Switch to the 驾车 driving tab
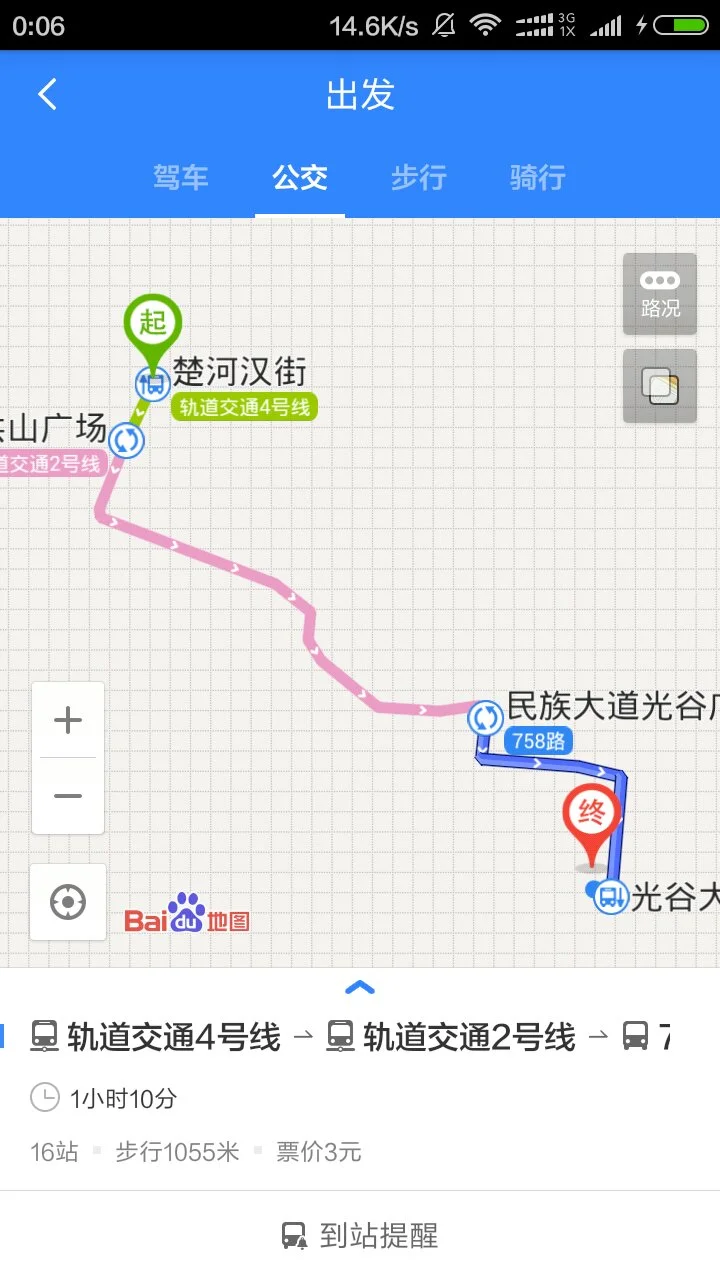Screen dimensions: 720x1280 point(180,178)
